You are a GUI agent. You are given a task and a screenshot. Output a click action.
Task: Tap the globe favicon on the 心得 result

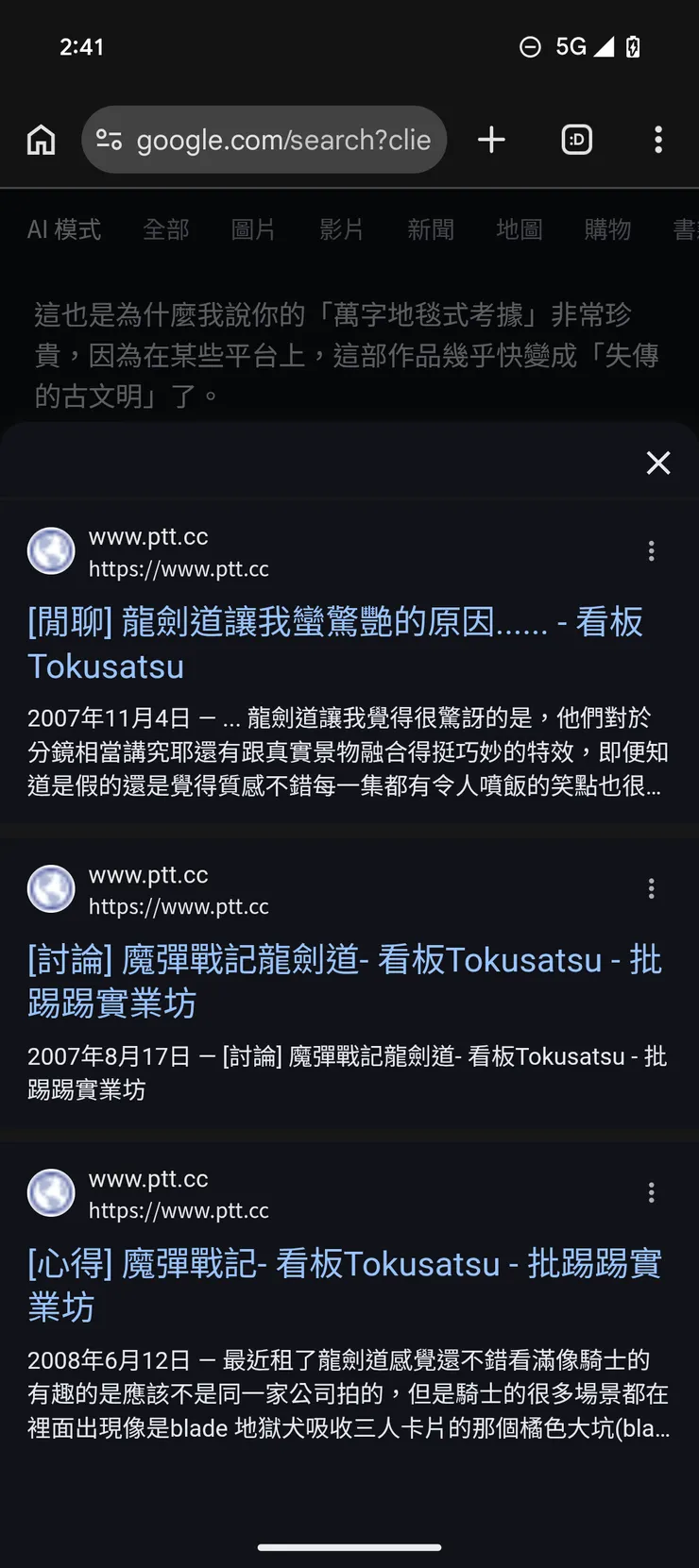coord(50,1192)
